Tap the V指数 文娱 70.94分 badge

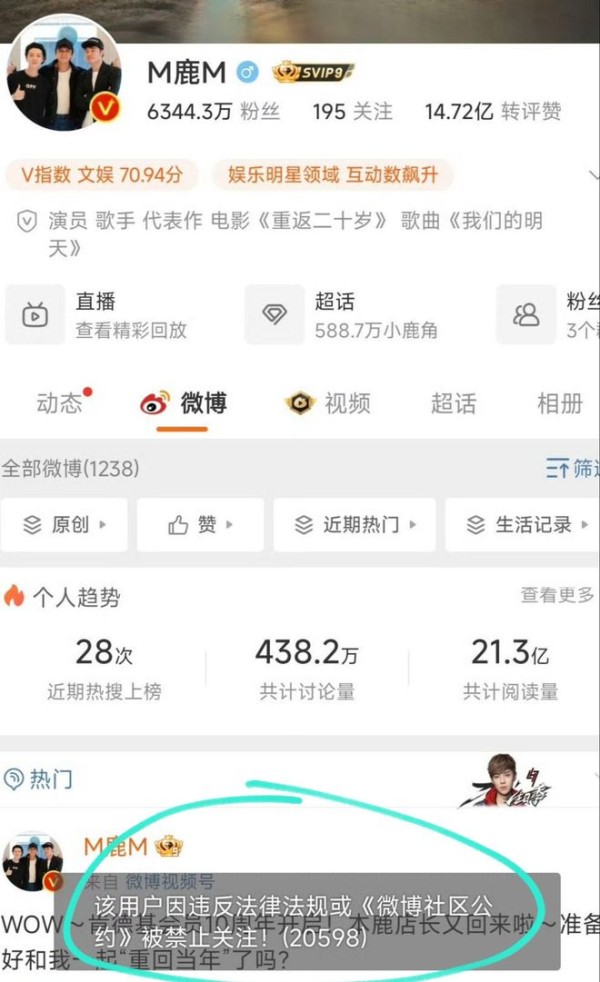(102, 174)
